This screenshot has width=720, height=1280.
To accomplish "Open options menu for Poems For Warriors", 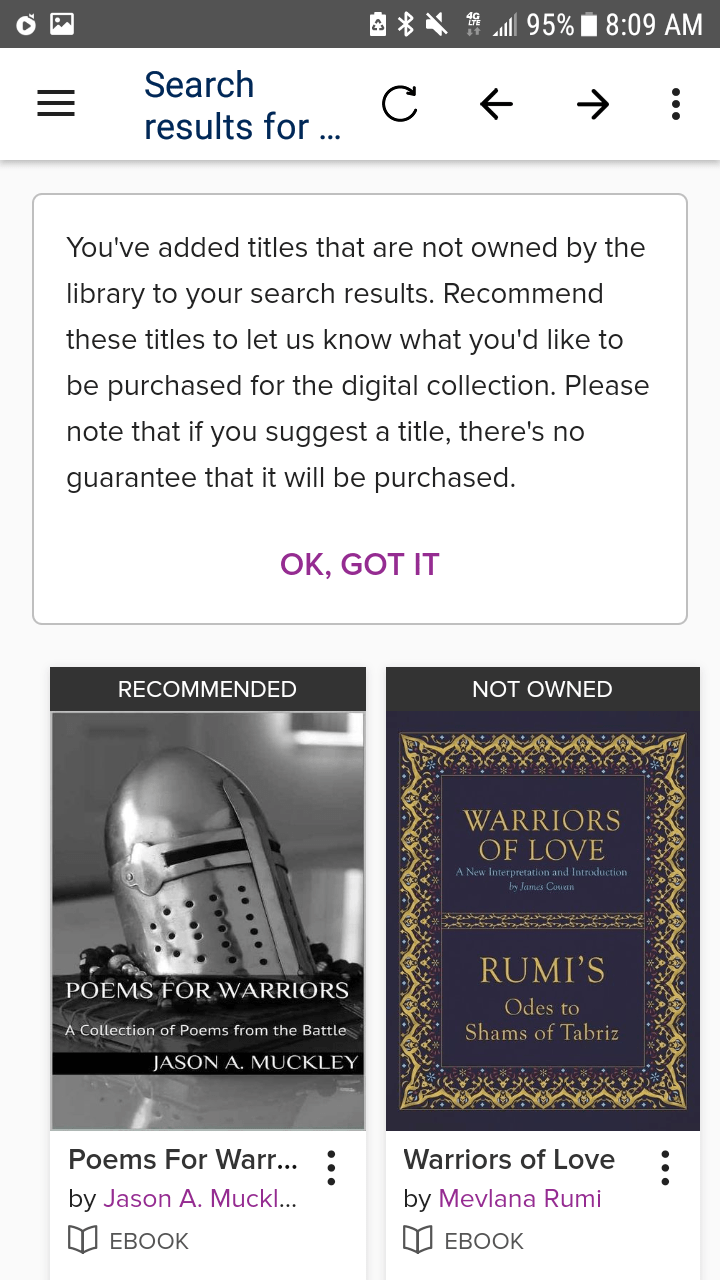I will (x=331, y=1167).
